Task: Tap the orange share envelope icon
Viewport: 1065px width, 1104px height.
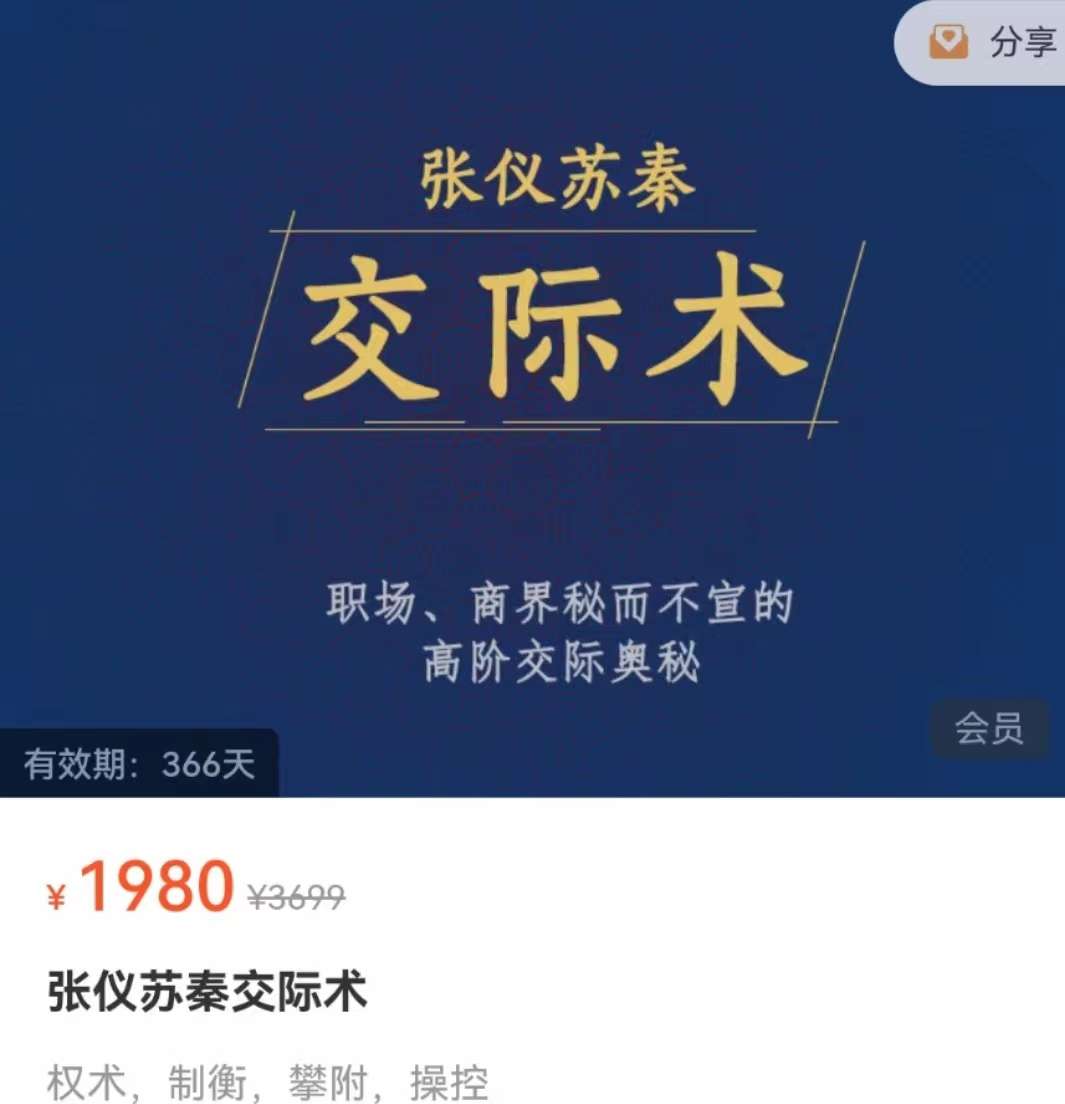Action: click(951, 41)
